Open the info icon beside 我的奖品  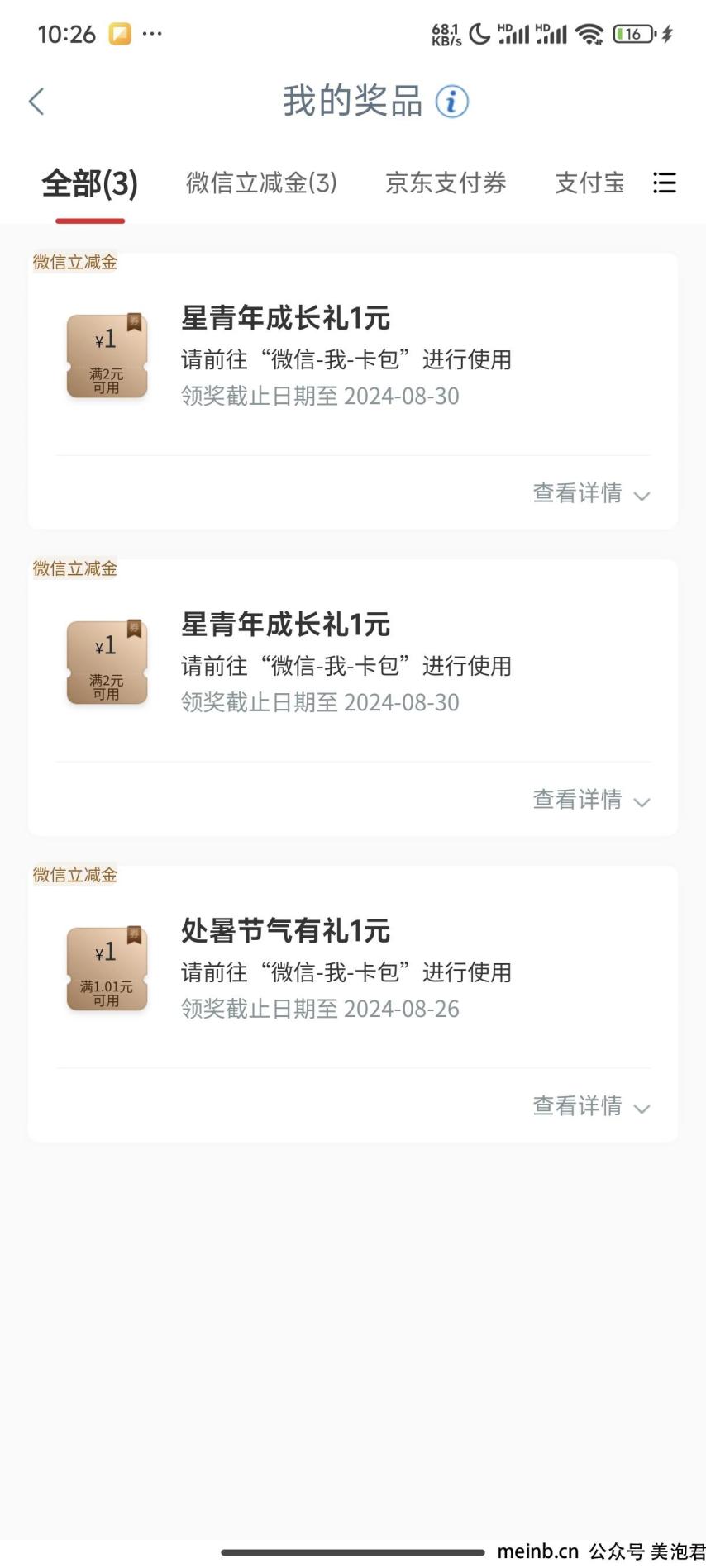click(452, 102)
